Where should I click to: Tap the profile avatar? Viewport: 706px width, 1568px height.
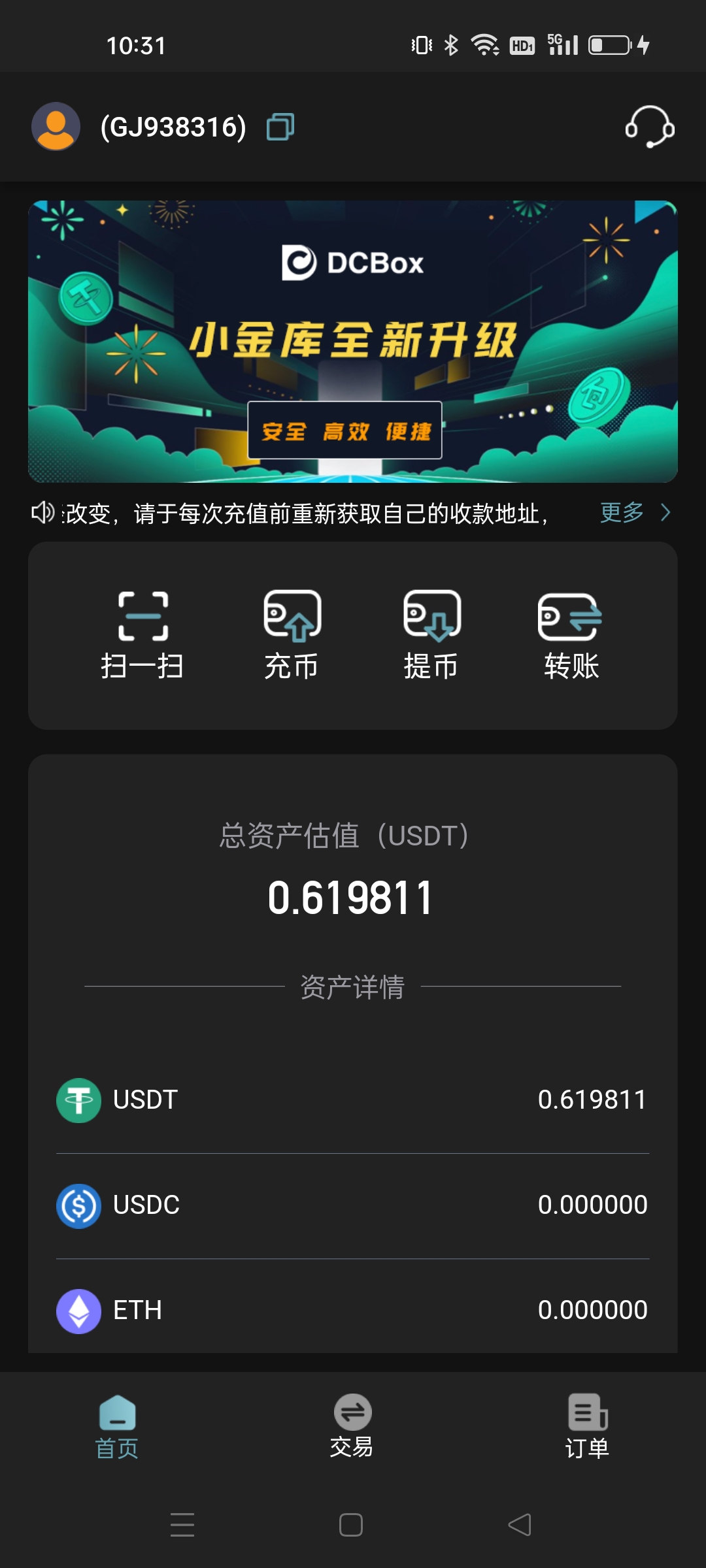click(56, 127)
